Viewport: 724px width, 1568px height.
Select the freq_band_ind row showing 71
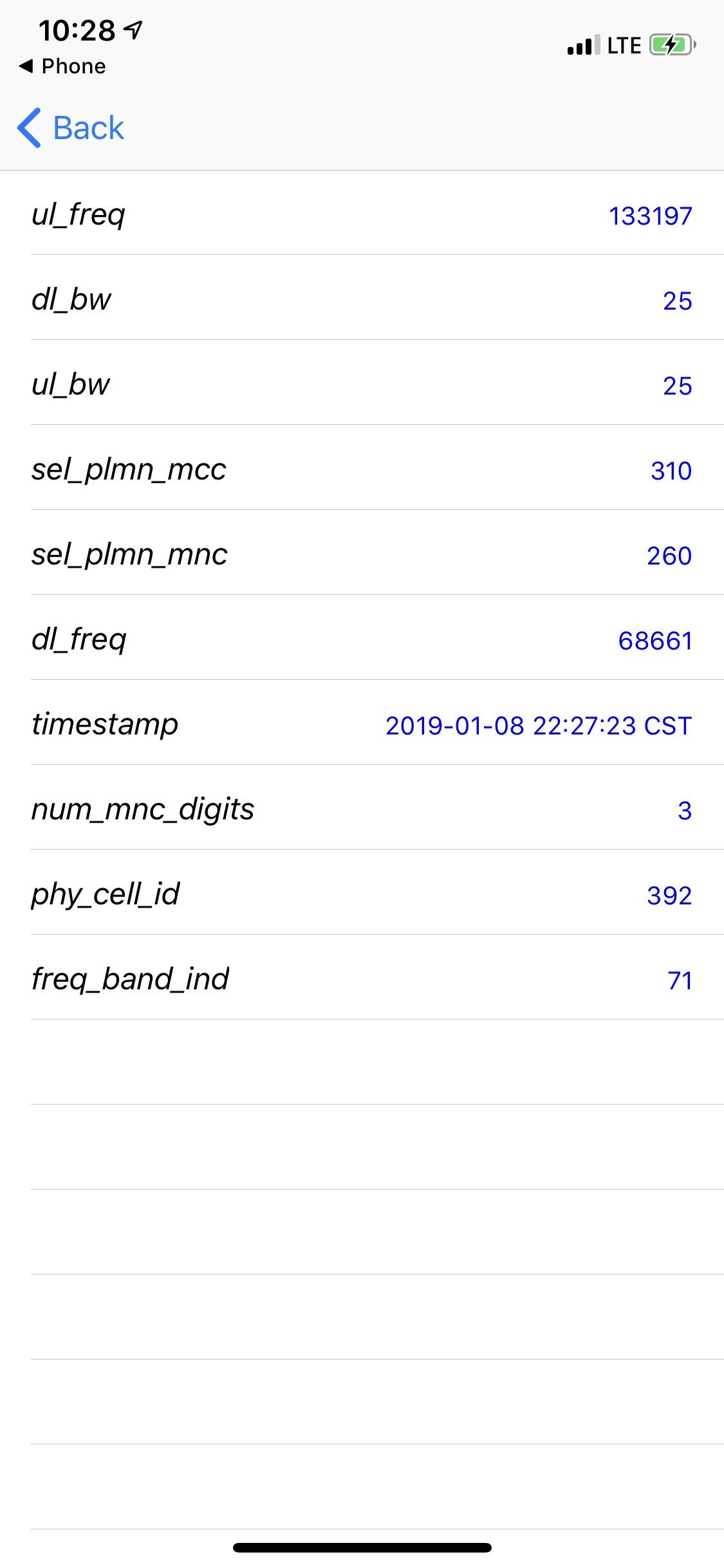pos(362,979)
